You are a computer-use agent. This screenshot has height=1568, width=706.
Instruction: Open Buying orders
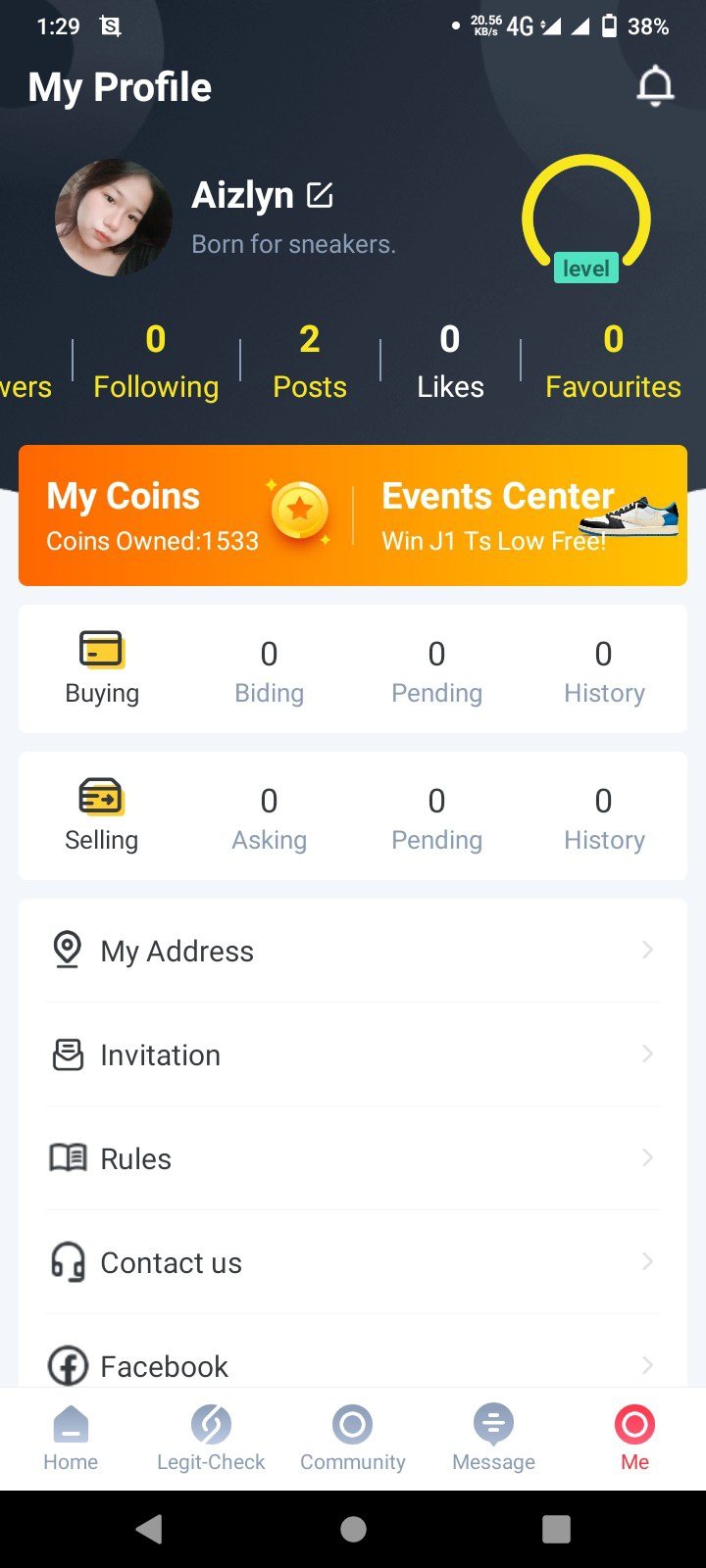pos(102,668)
